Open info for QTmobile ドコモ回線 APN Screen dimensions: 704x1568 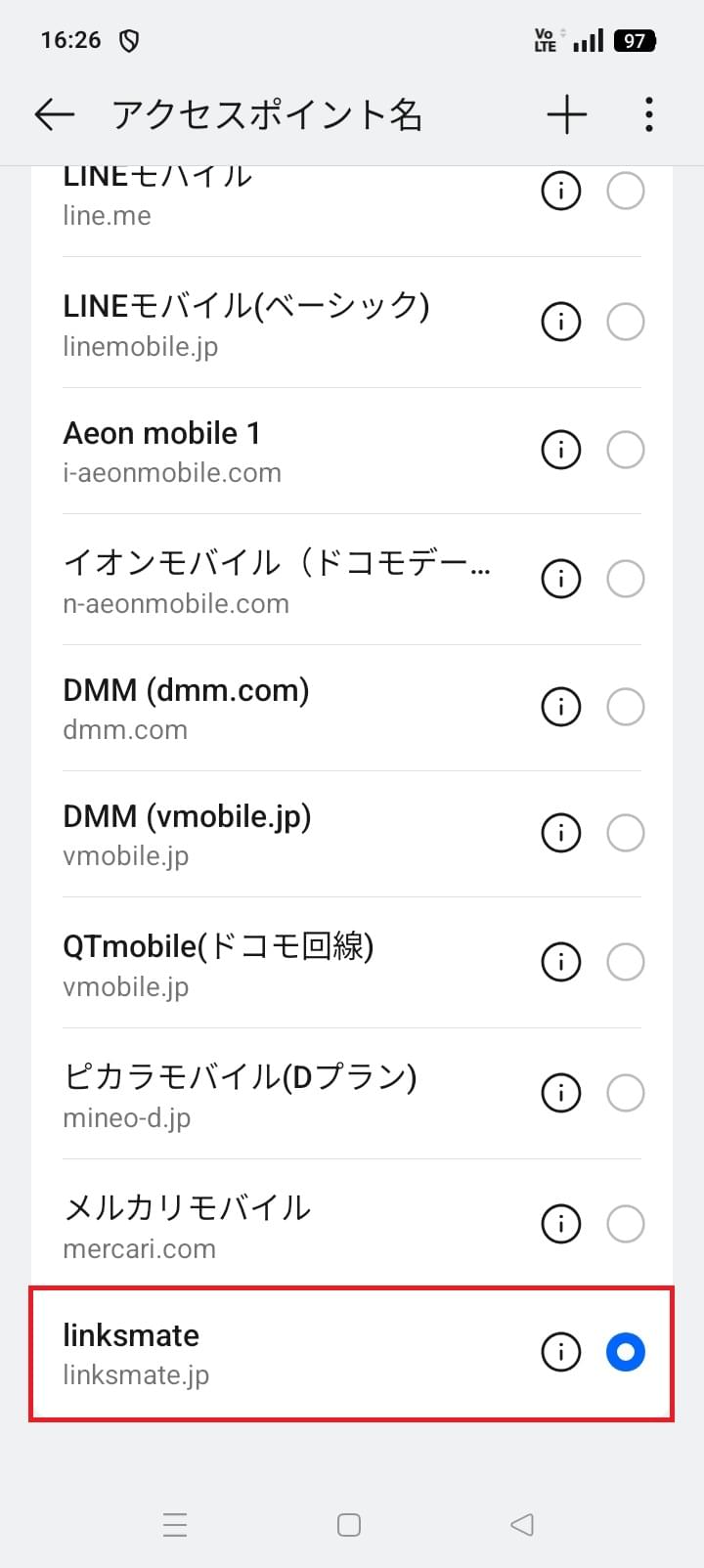pyautogui.click(x=560, y=961)
